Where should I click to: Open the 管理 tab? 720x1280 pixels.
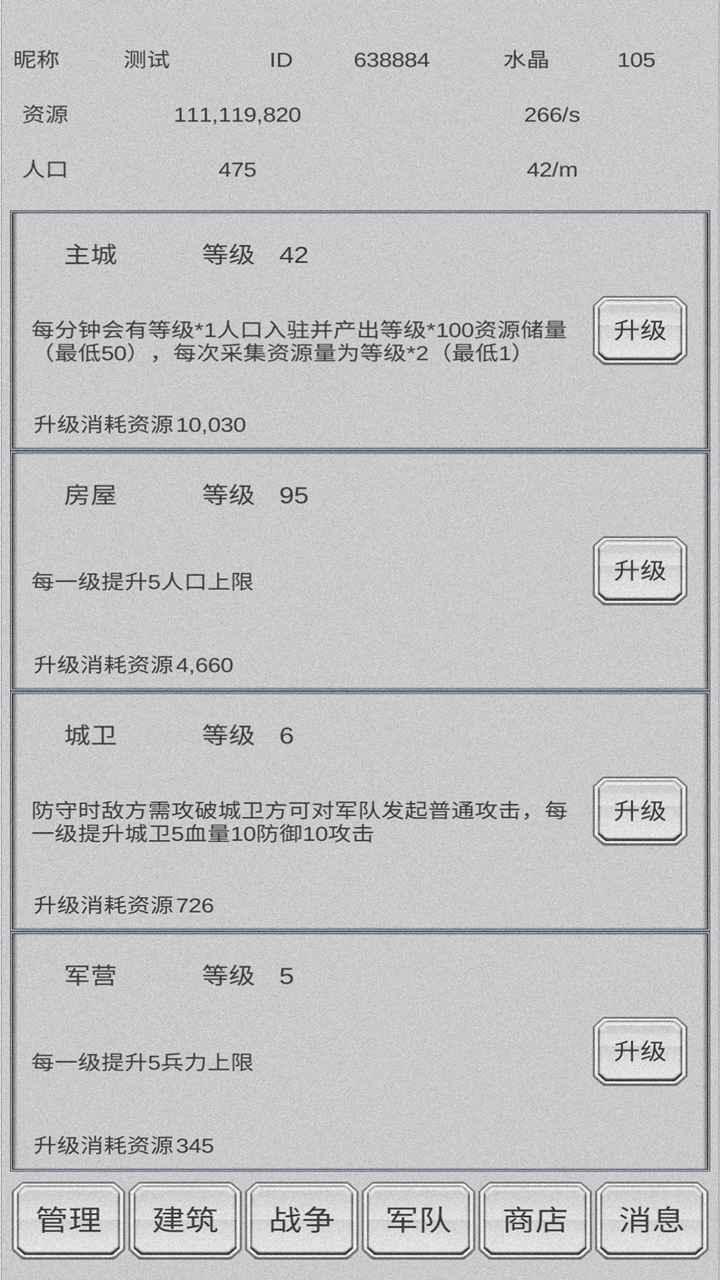67,1218
